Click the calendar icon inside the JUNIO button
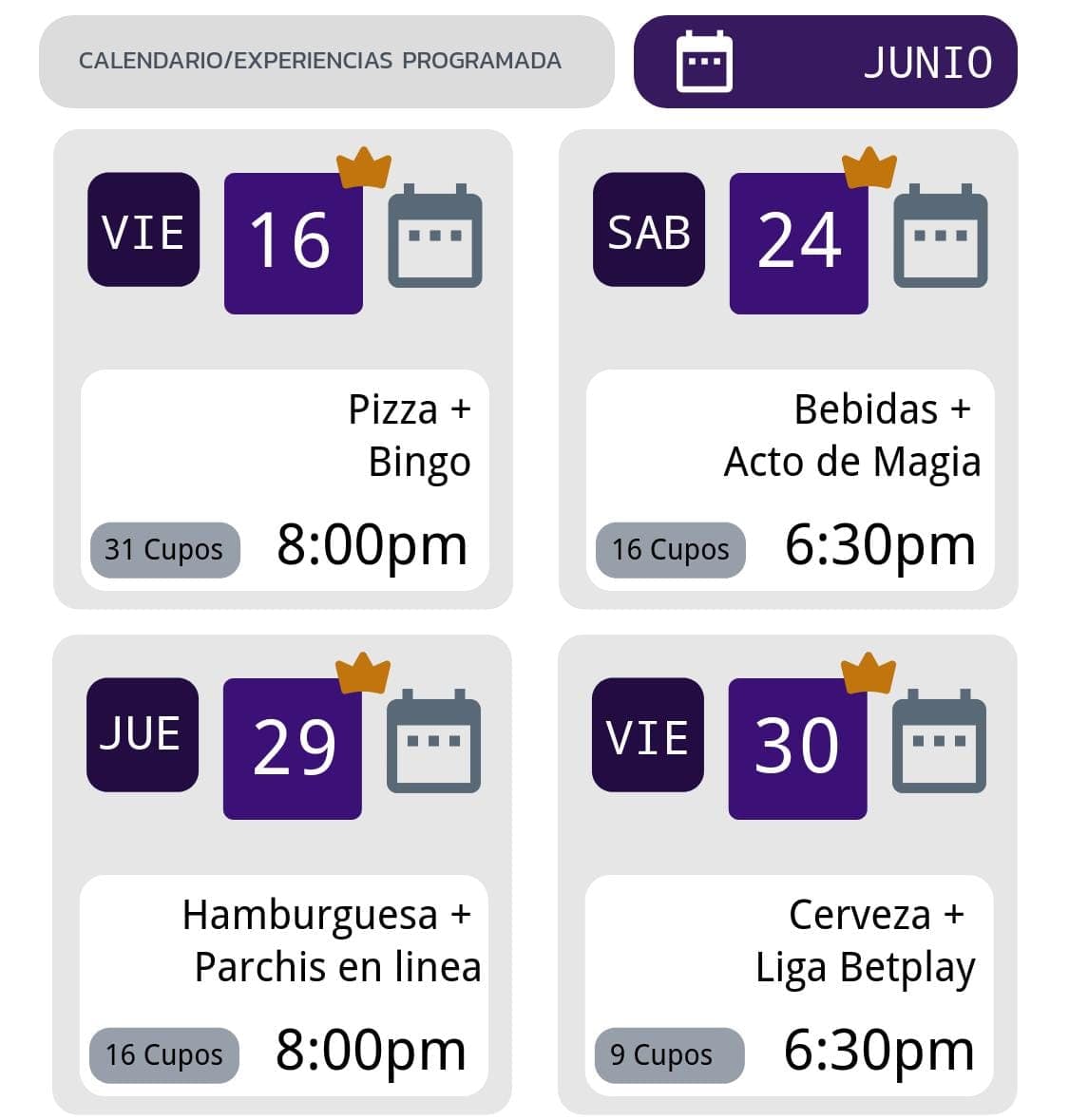The image size is (1069, 1120). point(704,62)
